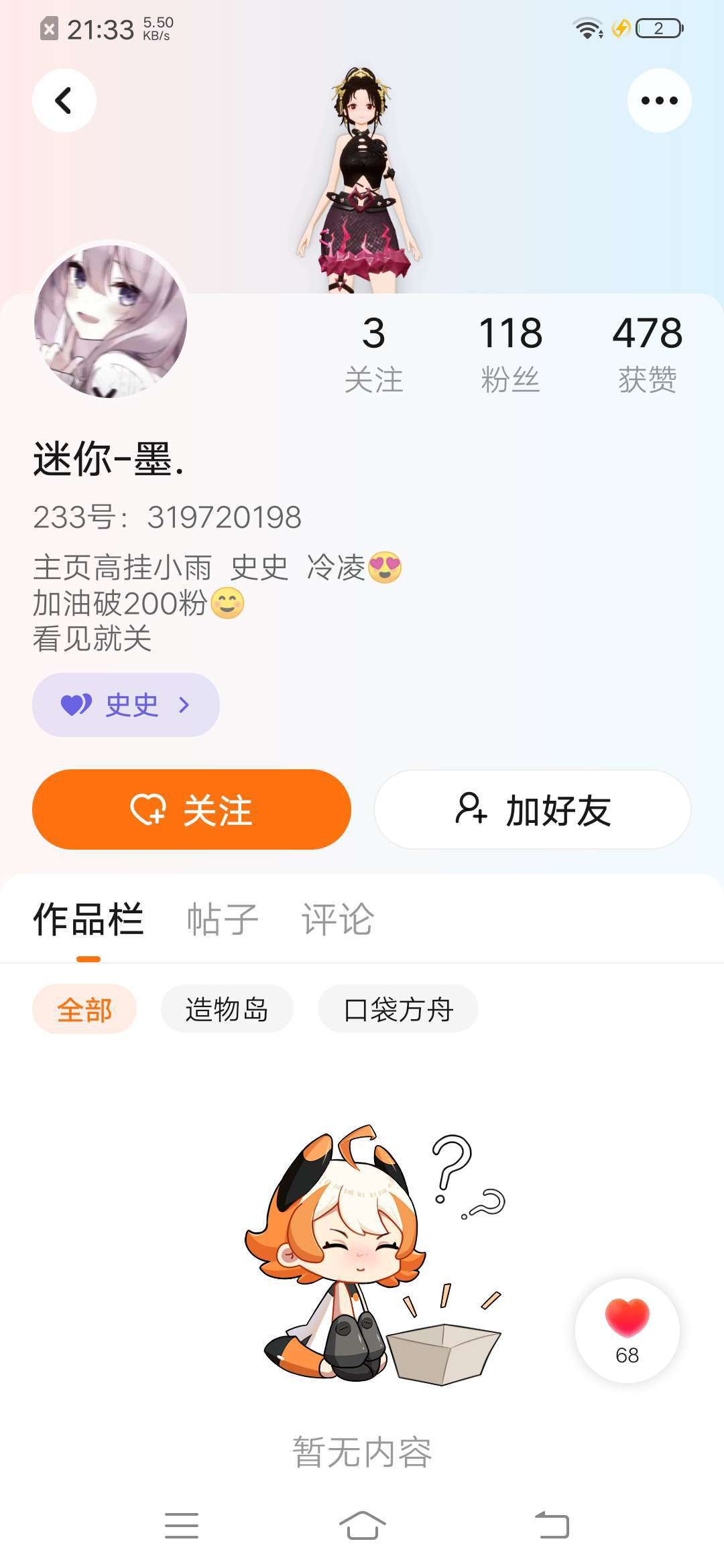Screen dimensions: 724x1568
Task: Select the 全部 filter chip
Action: point(84,1009)
